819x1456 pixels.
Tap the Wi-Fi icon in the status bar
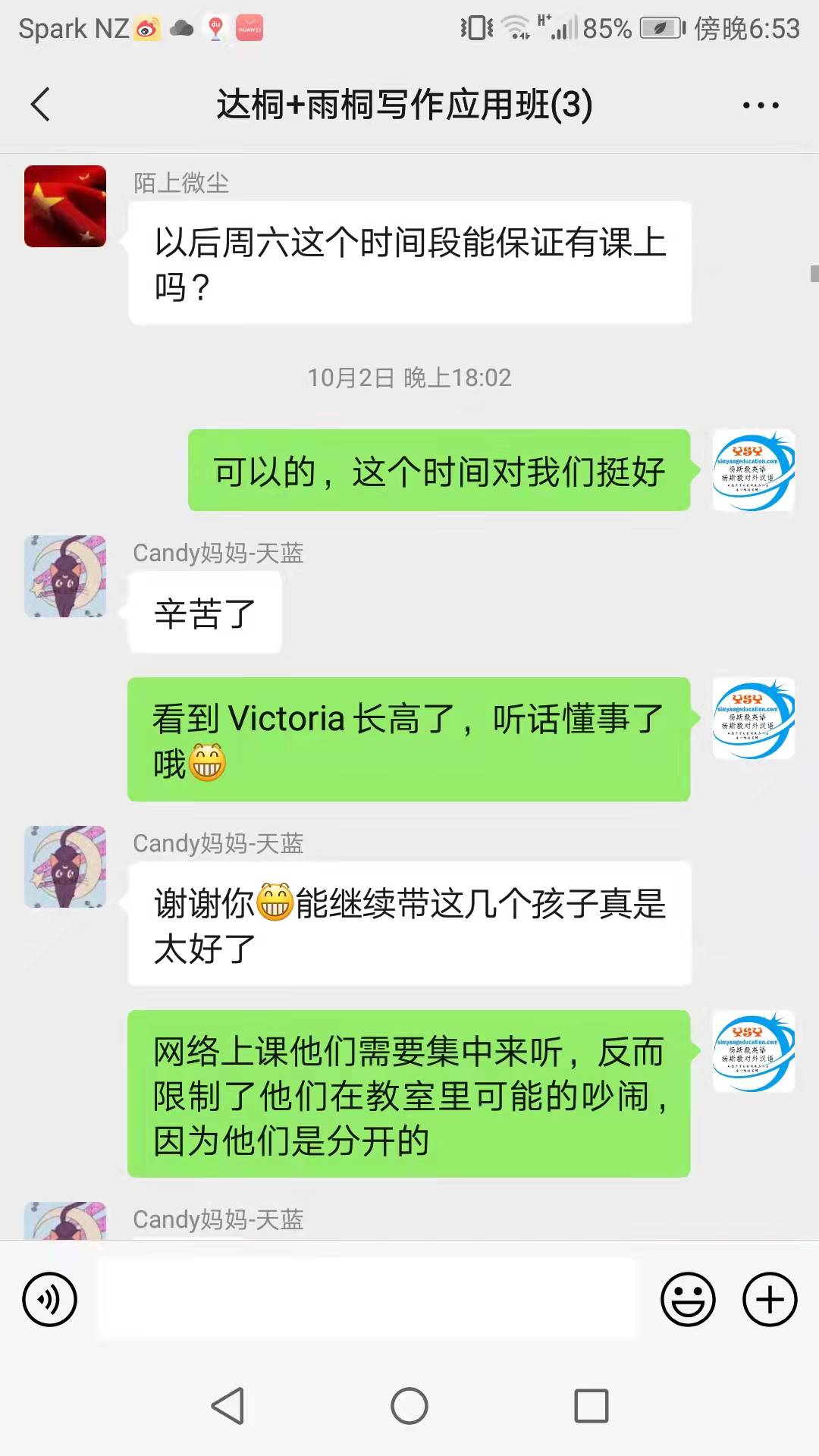[x=515, y=27]
